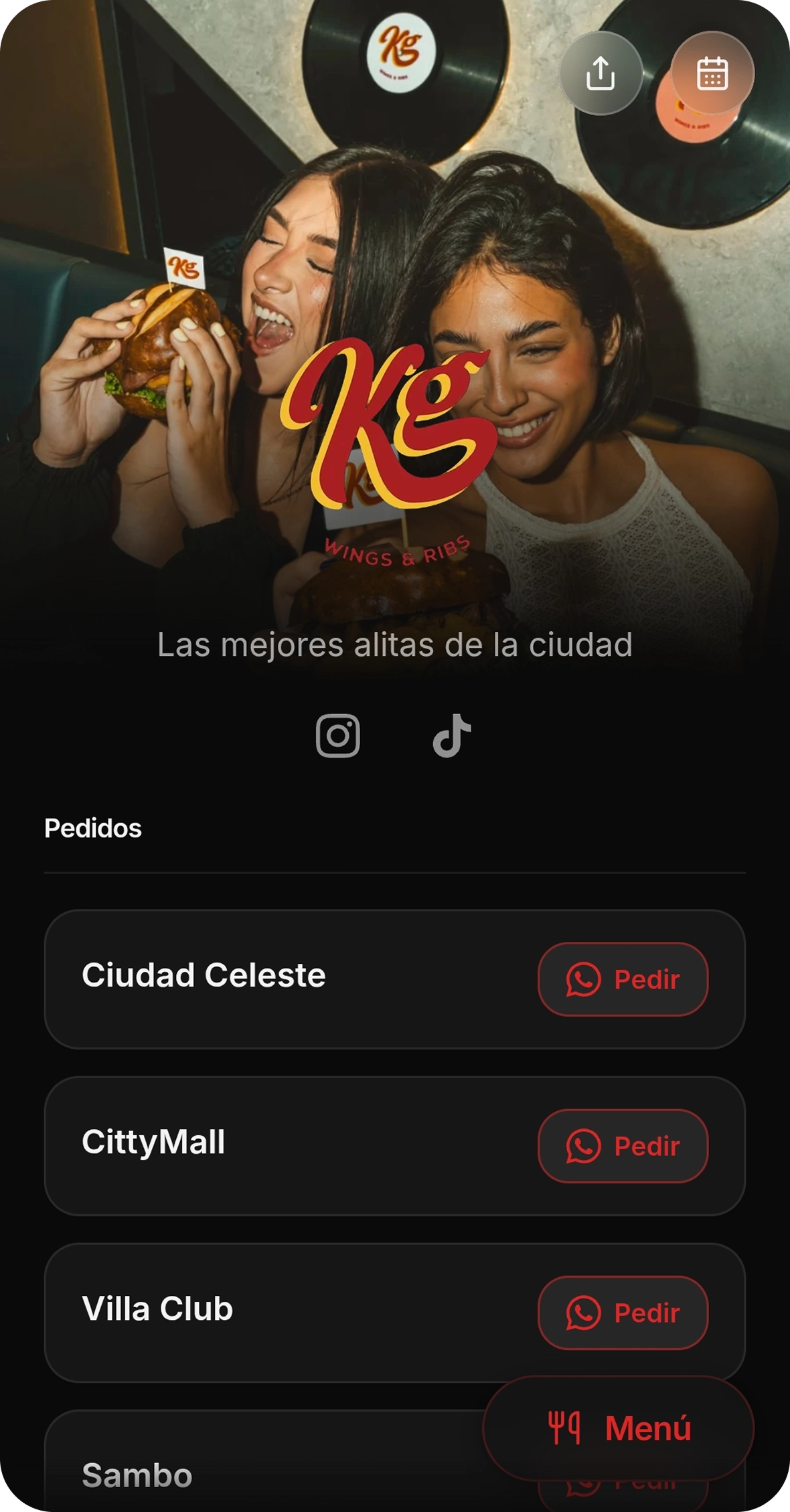Image resolution: width=790 pixels, height=1512 pixels.
Task: Open the Instagram profile
Action: 338,736
